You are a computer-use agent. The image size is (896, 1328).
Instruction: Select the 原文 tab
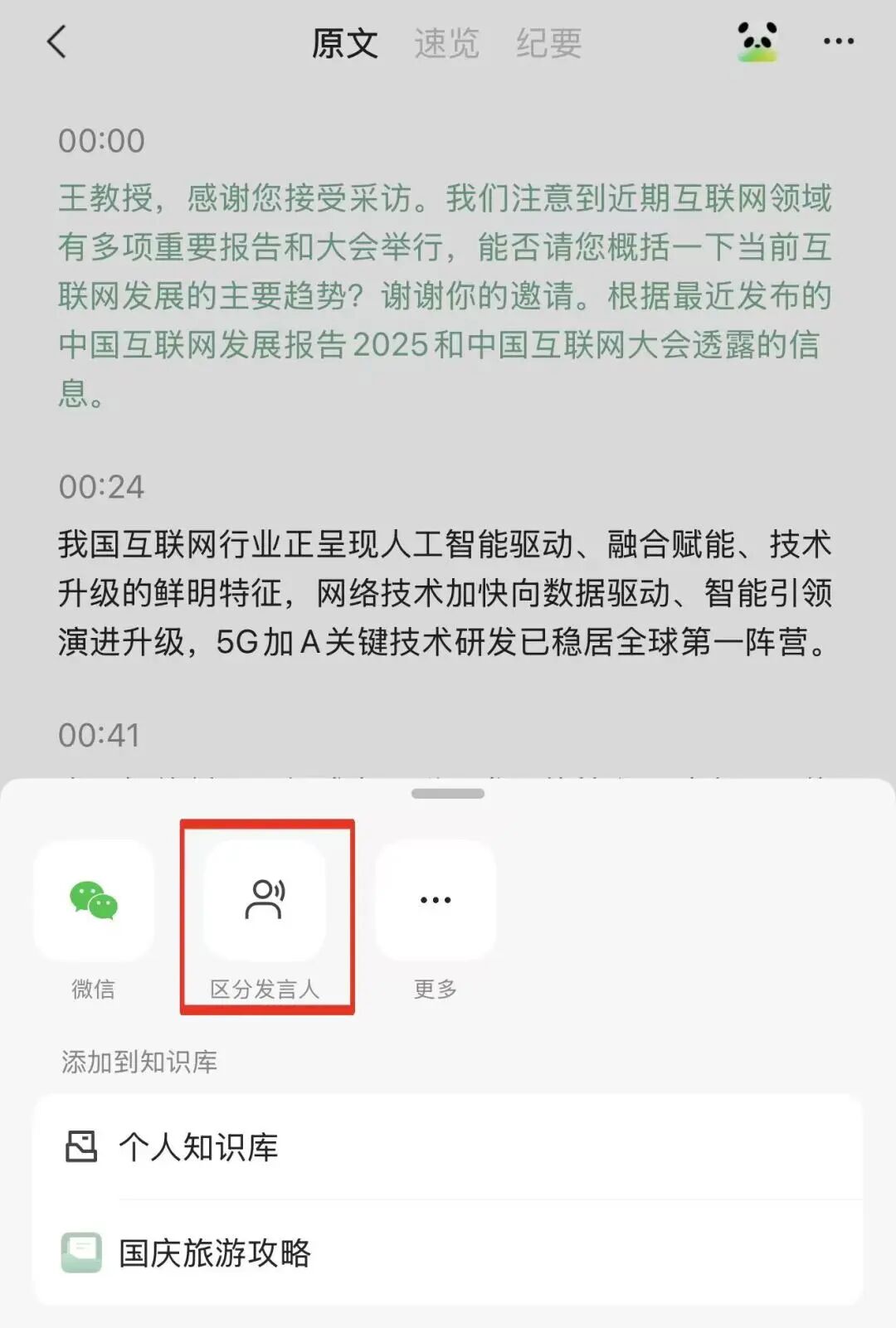[x=344, y=43]
